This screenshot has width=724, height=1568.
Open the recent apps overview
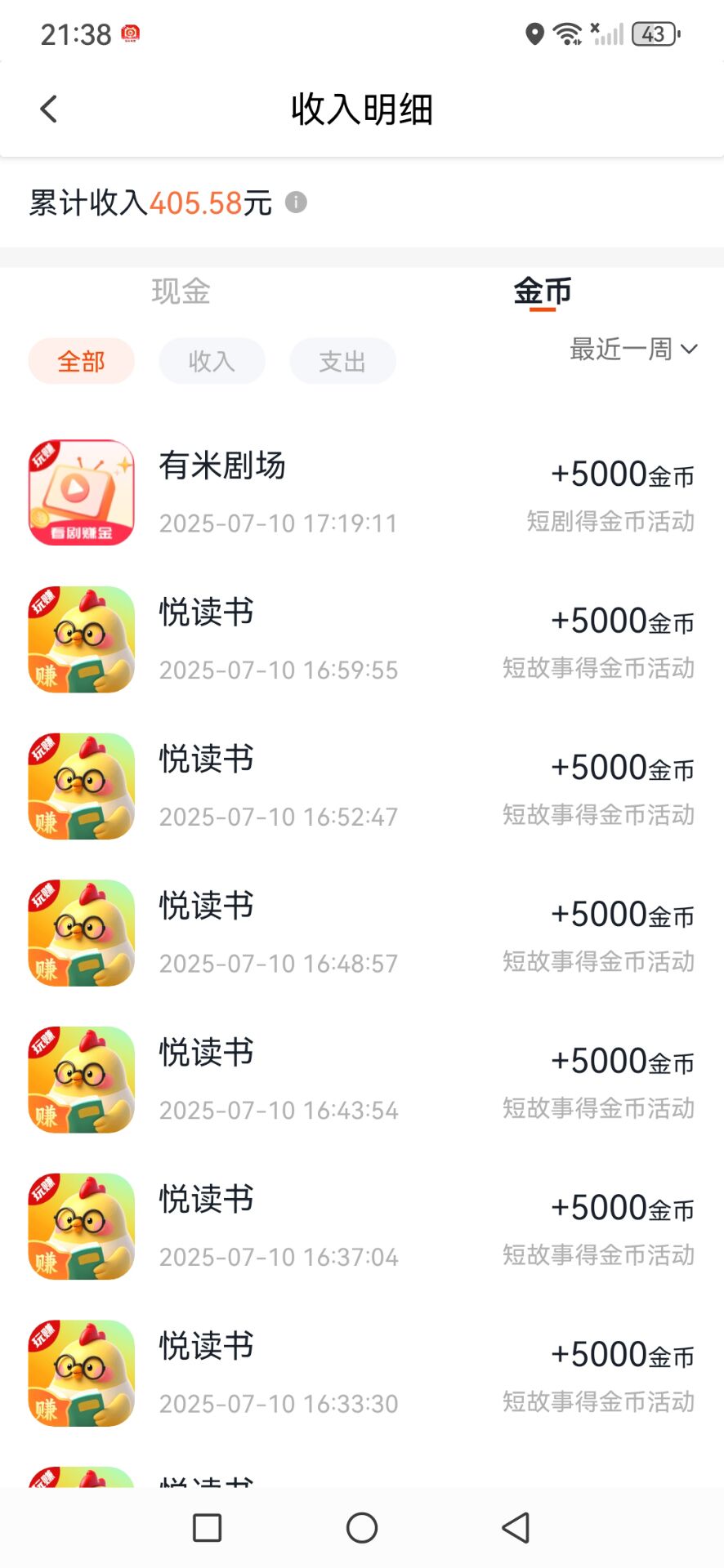click(x=207, y=1527)
